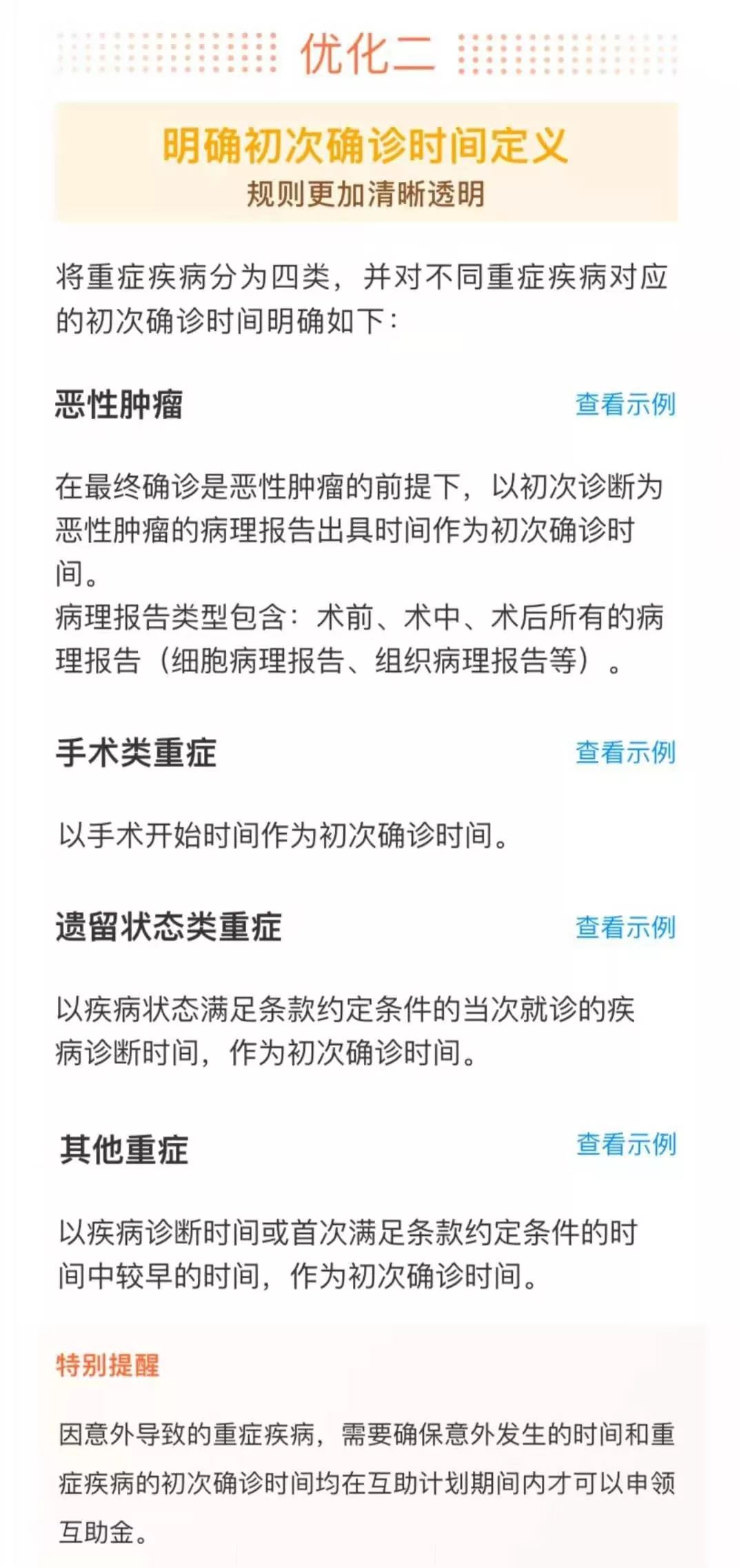Screen dimensions: 739x1568
Task: Tap 查看示例 beside 遗留状态类重症
Action: coord(625,928)
